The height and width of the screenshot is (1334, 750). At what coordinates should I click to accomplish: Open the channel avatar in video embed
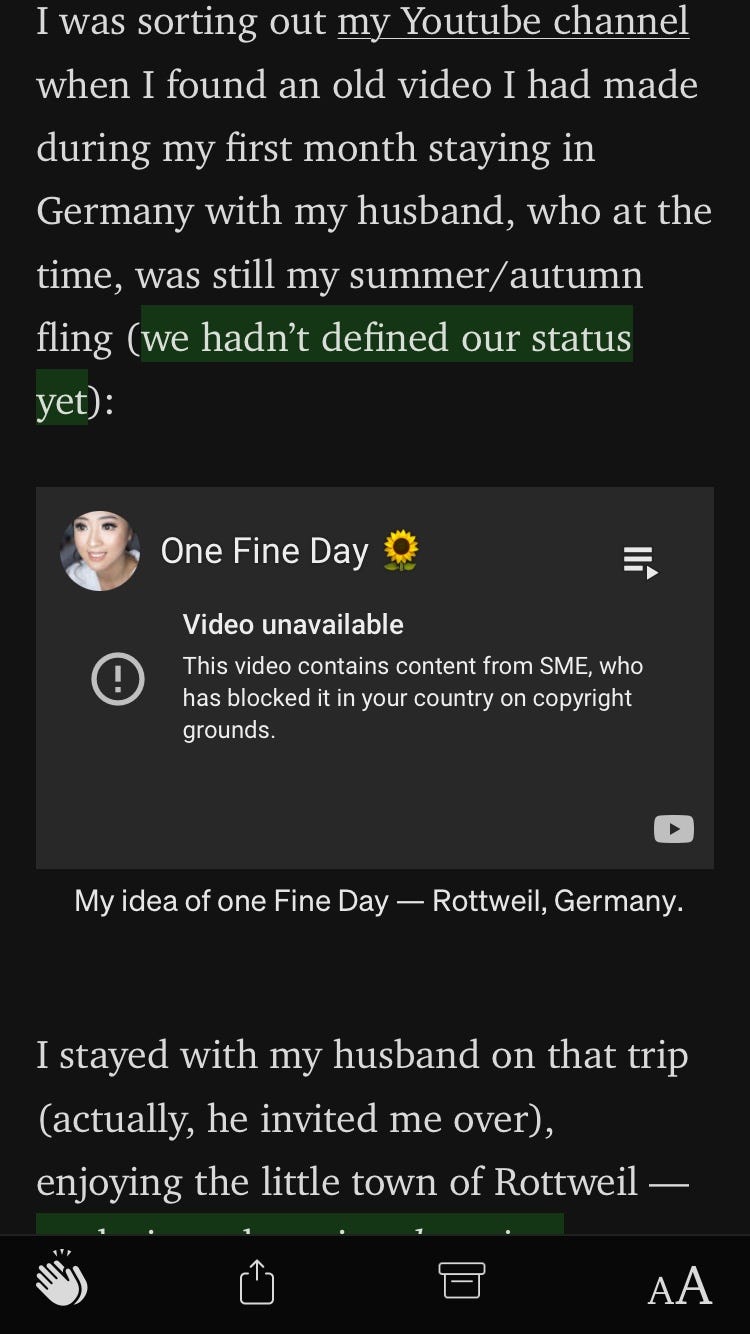(100, 551)
